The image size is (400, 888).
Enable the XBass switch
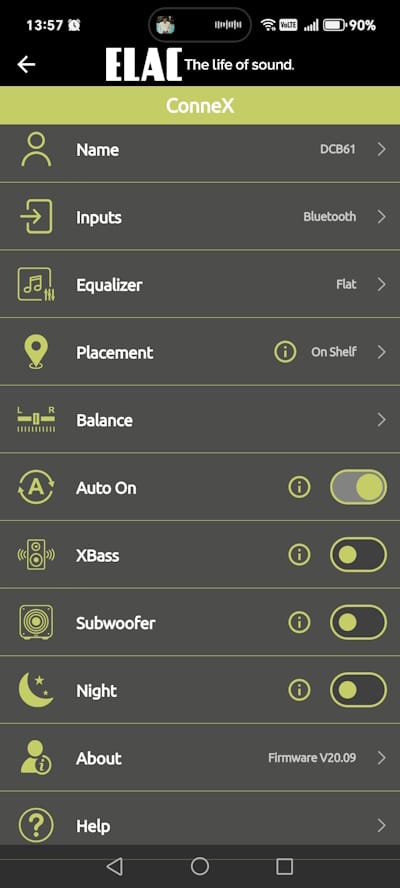point(358,554)
